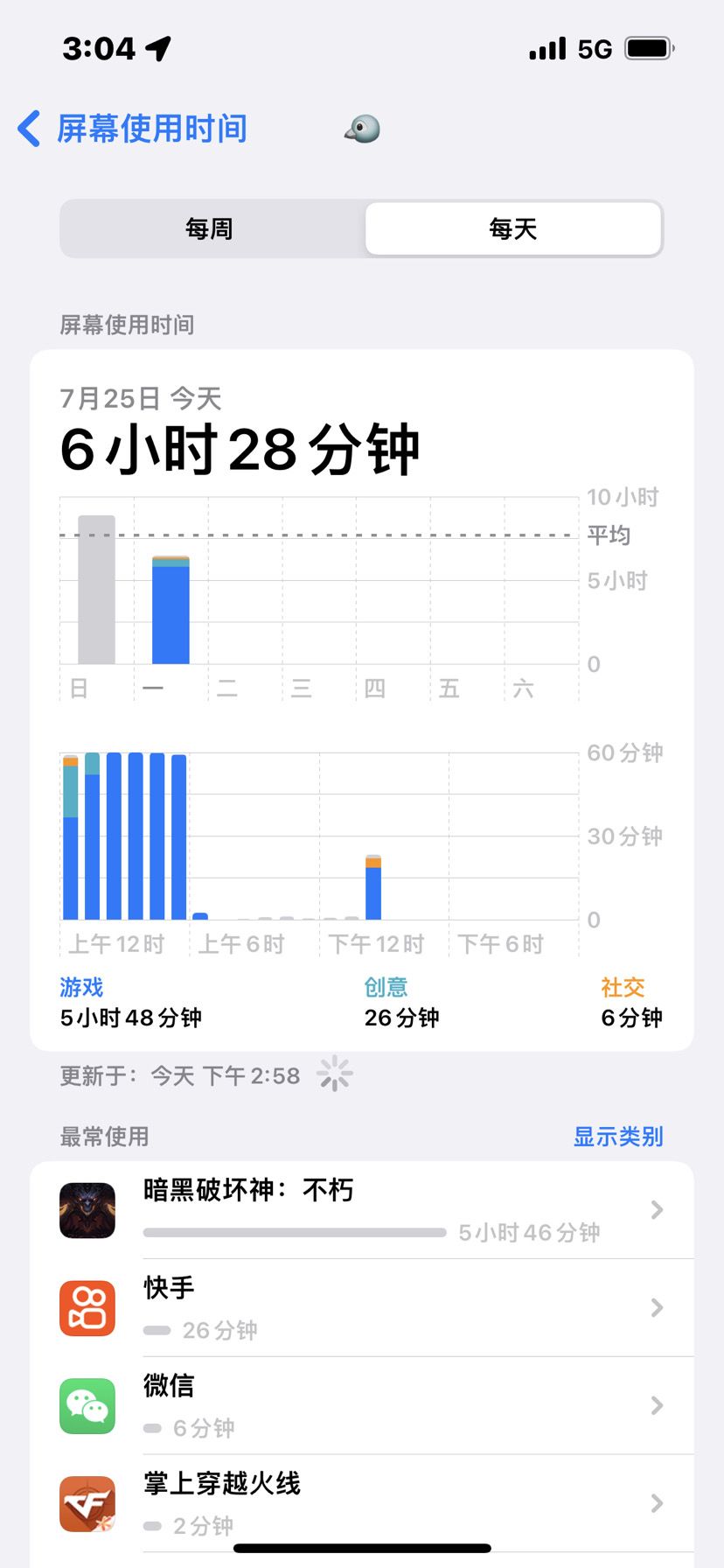Select the 每天 segment
The width and height of the screenshot is (724, 1568).
512,229
